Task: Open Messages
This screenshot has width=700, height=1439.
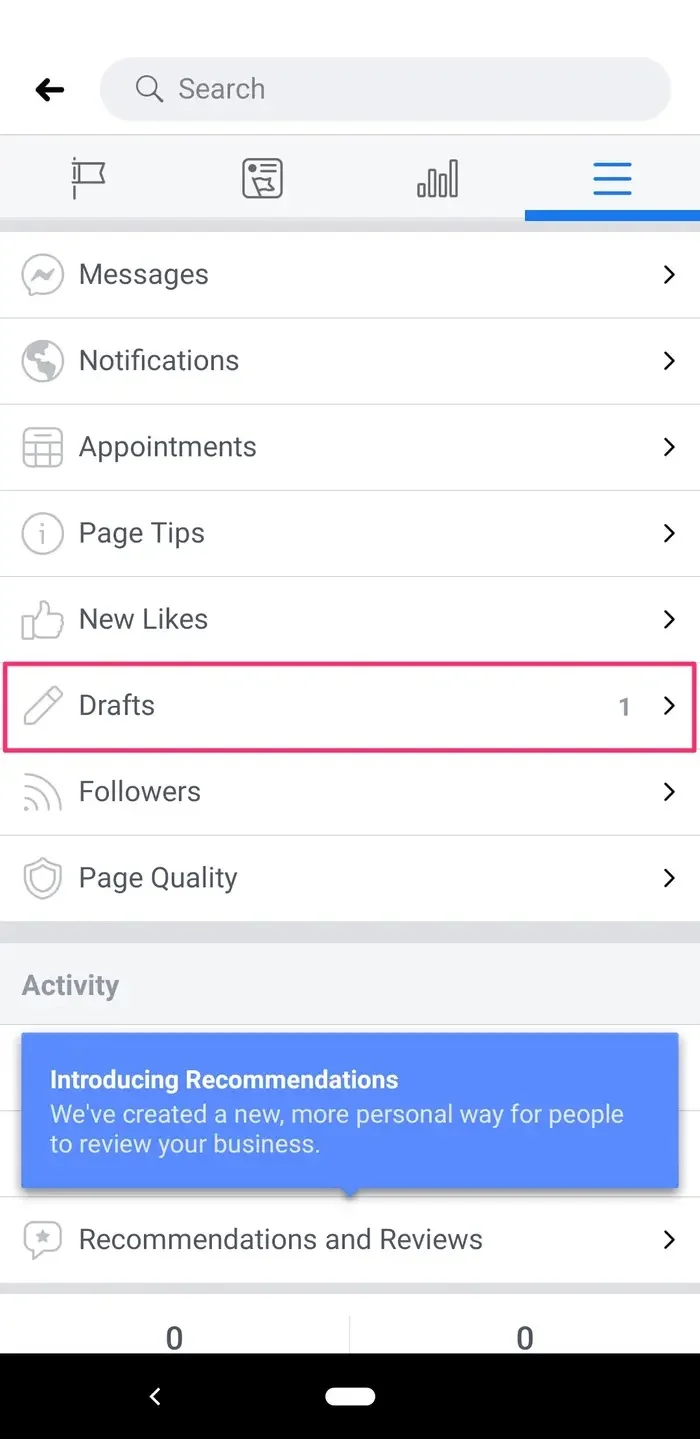Action: (350, 275)
